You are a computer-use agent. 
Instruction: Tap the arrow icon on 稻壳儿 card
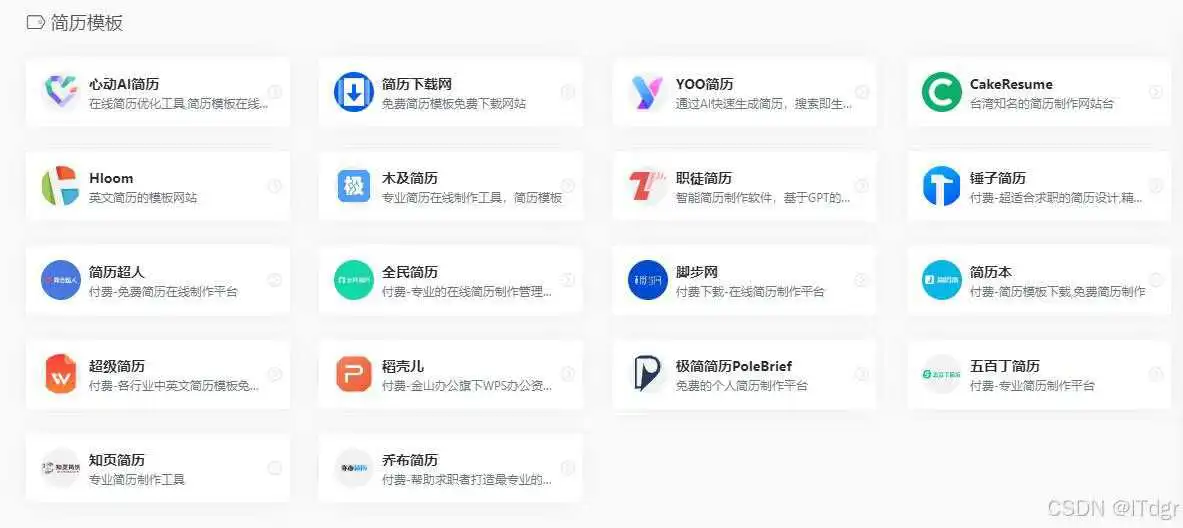tap(568, 374)
